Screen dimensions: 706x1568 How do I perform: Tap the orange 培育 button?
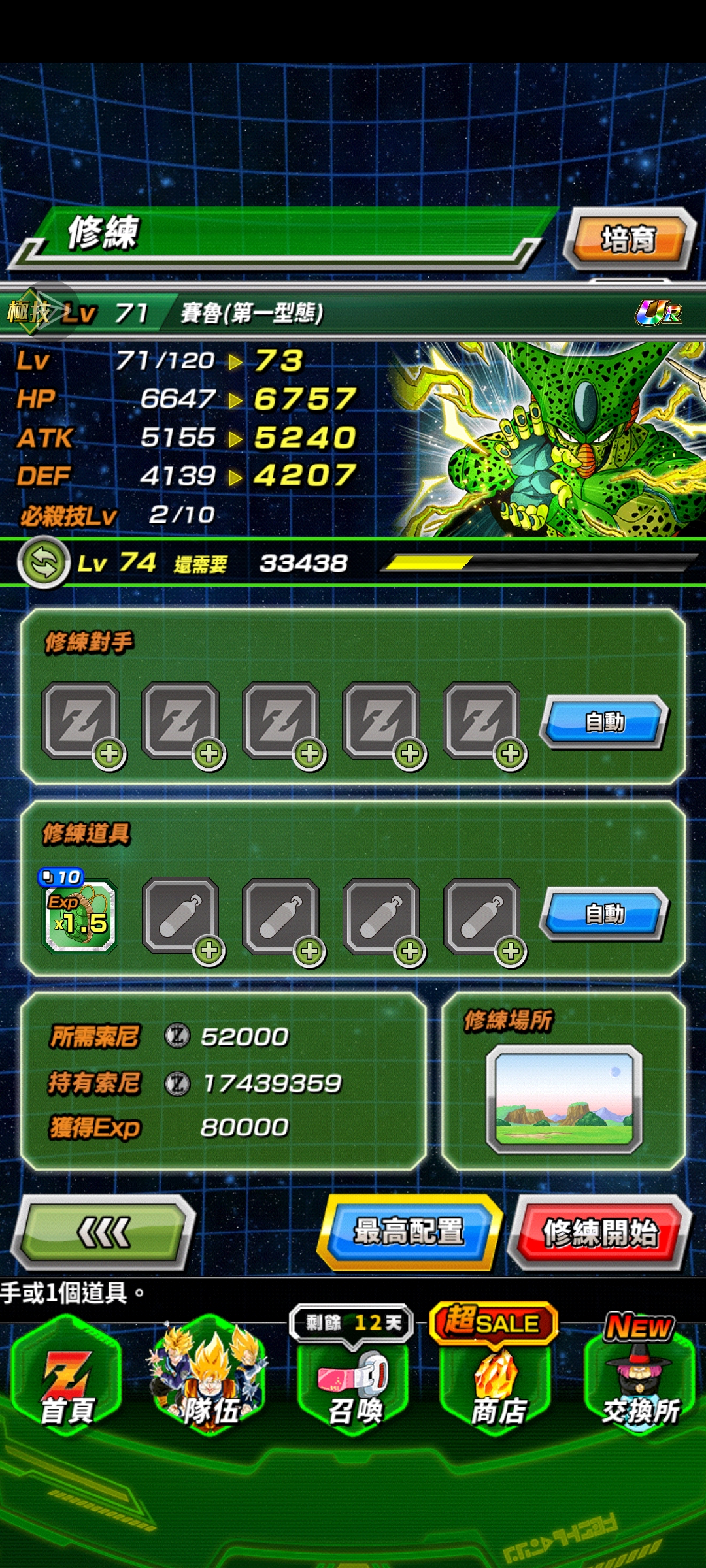click(628, 239)
